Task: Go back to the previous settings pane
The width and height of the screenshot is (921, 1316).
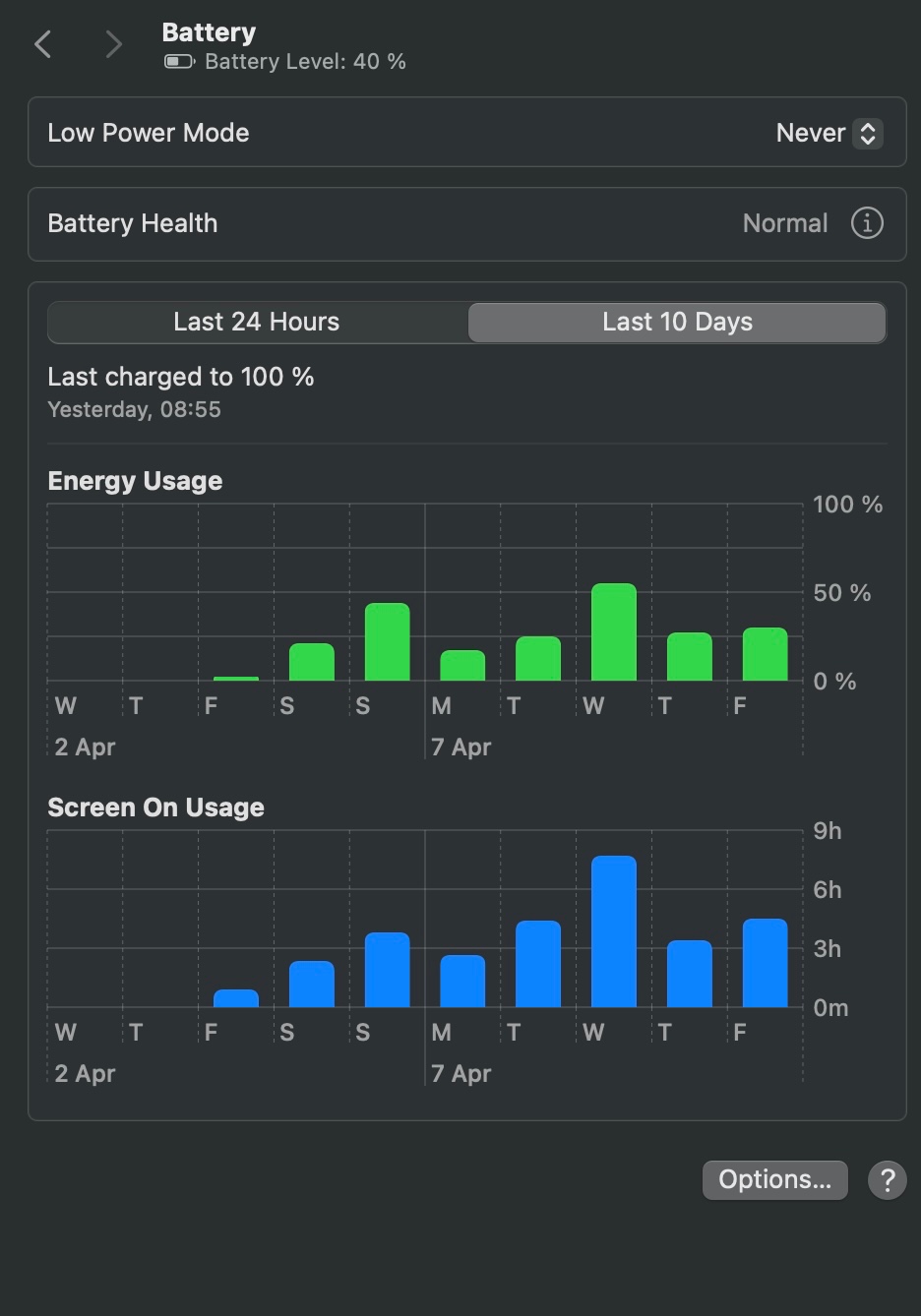Action: pyautogui.click(x=43, y=44)
